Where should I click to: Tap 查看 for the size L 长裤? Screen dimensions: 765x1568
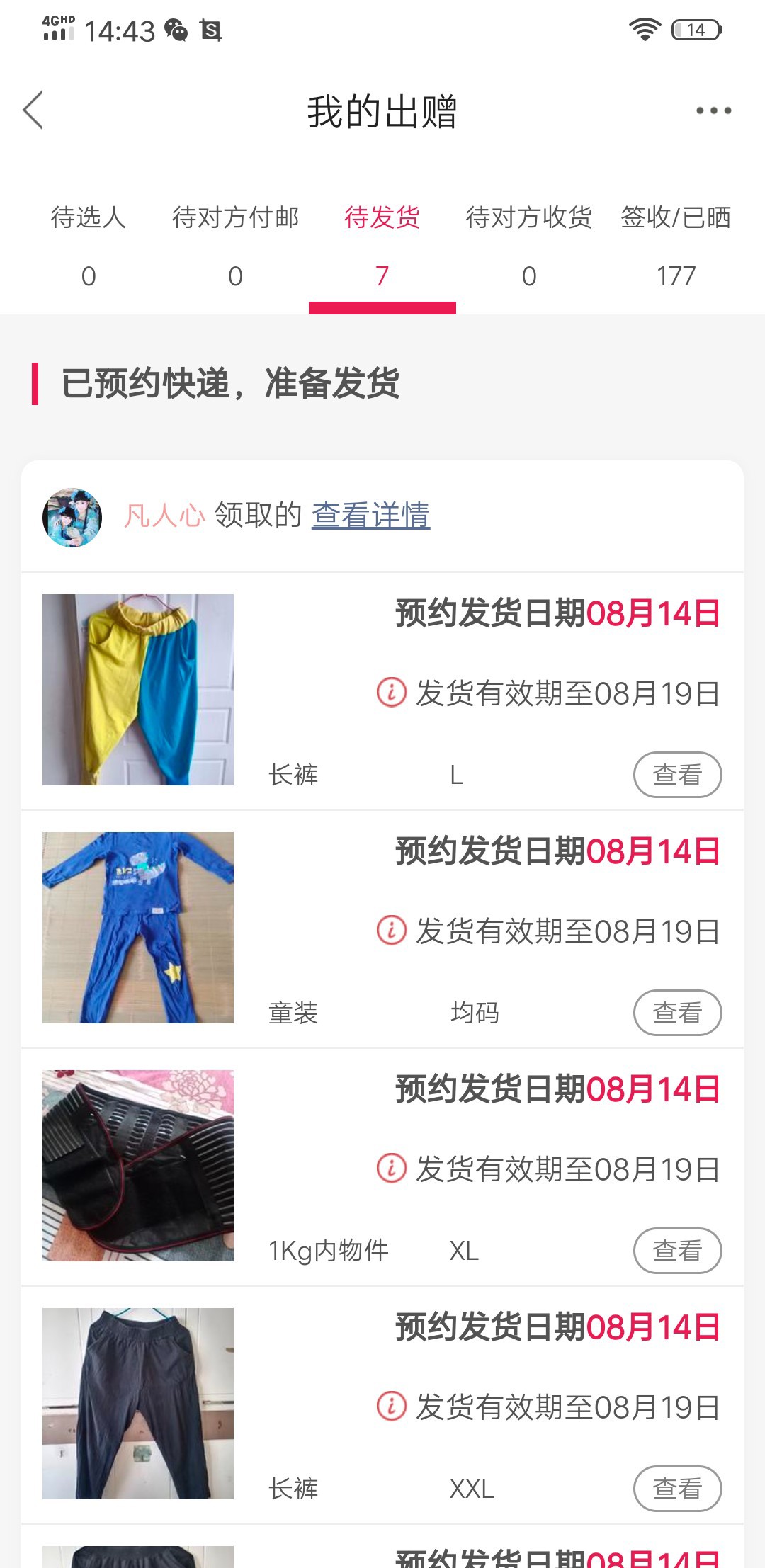click(x=677, y=775)
